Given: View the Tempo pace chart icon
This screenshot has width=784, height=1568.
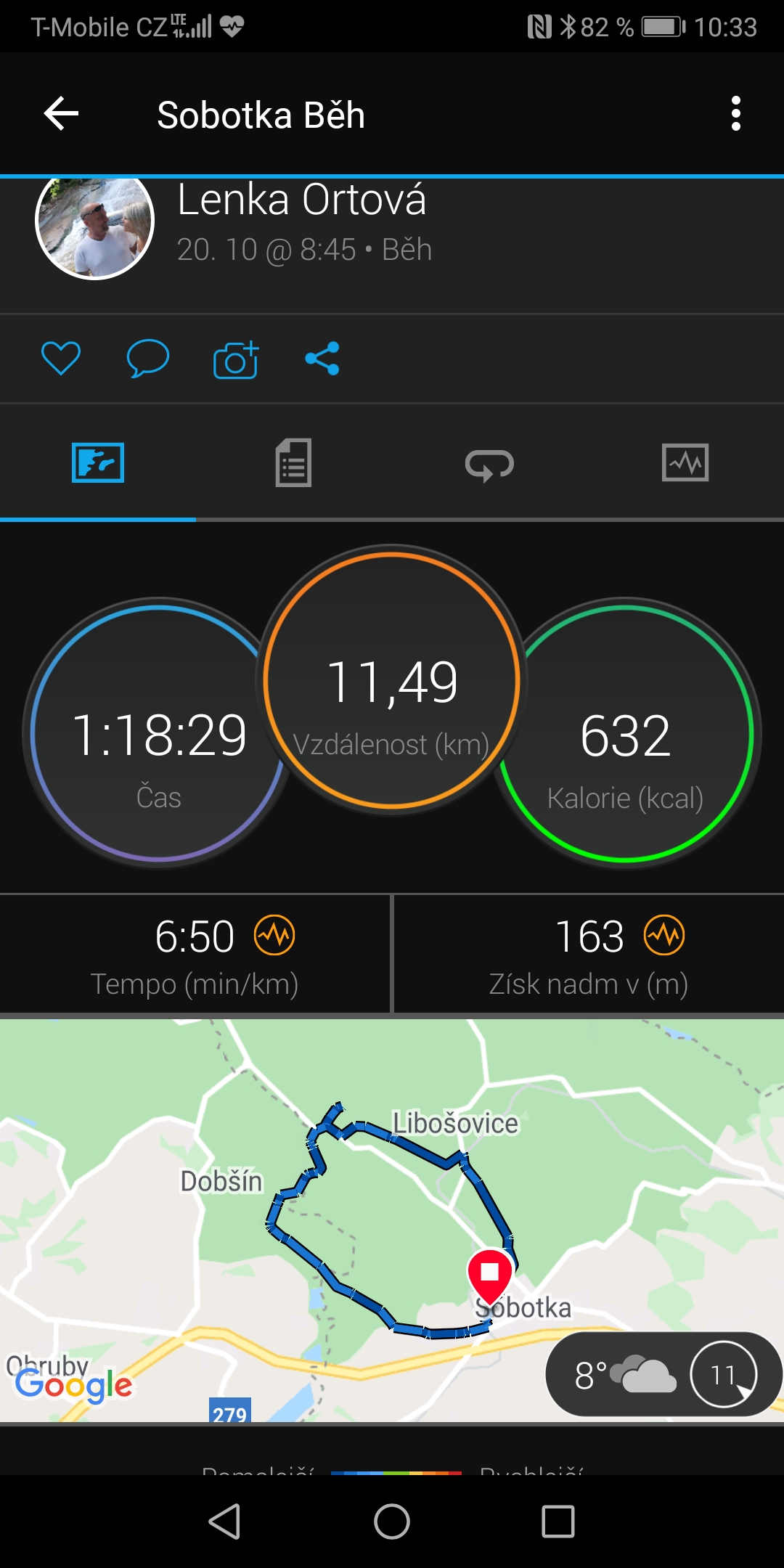Looking at the screenshot, I should pyautogui.click(x=274, y=935).
